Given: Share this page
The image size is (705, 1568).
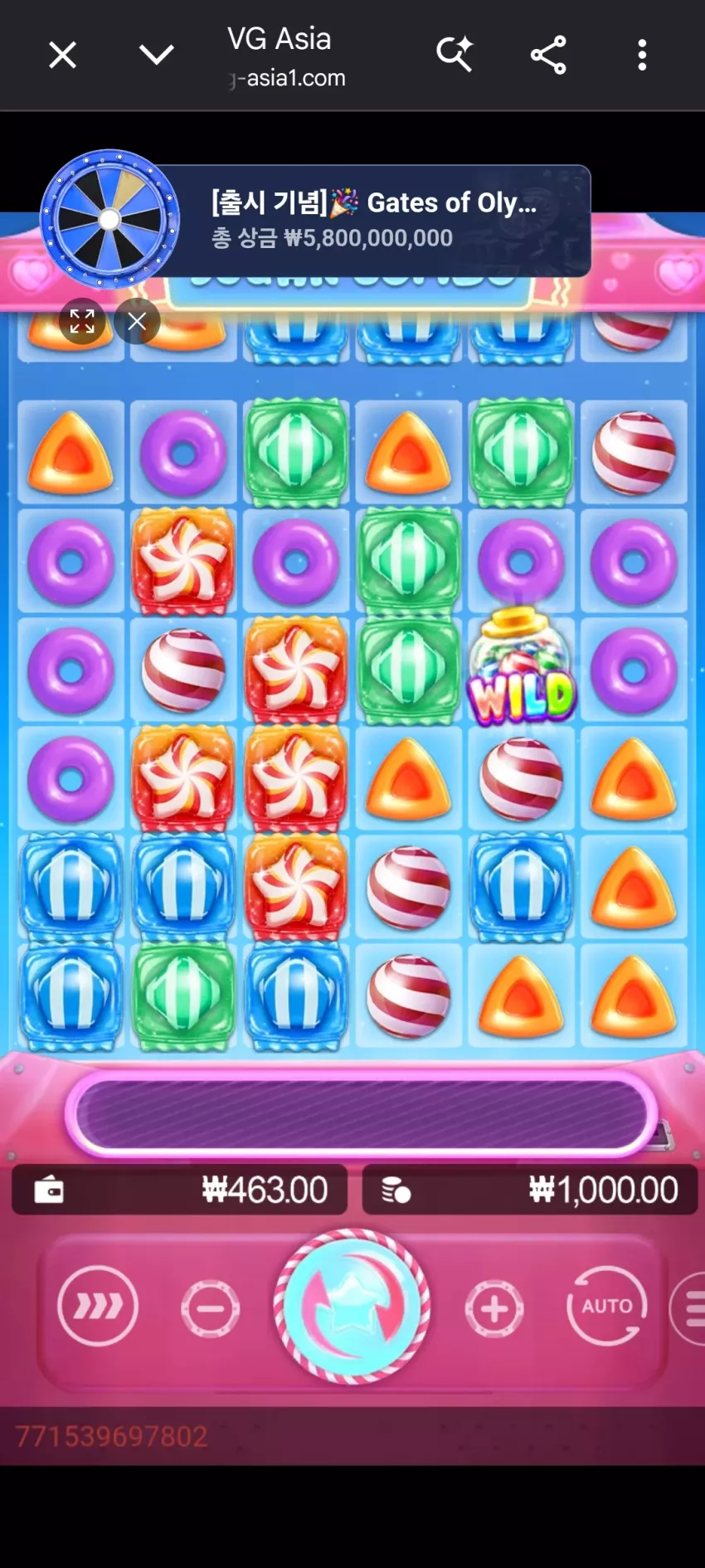Looking at the screenshot, I should coord(548,56).
